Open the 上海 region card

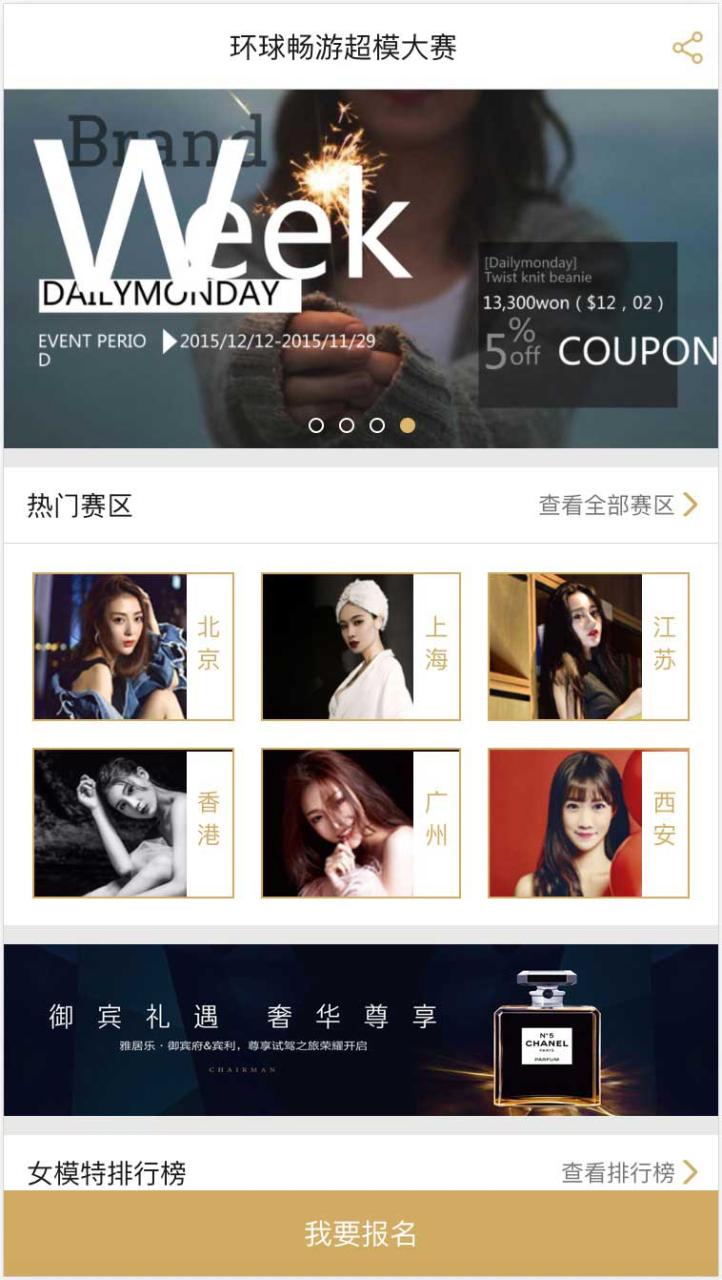pyautogui.click(x=361, y=646)
